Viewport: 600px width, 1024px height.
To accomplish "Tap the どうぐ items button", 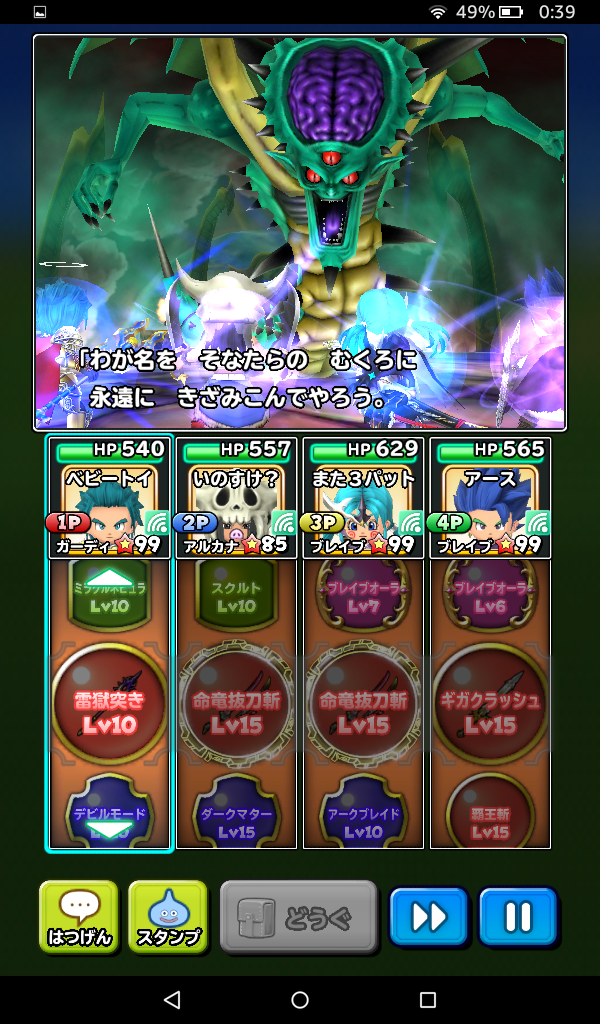I will 298,916.
